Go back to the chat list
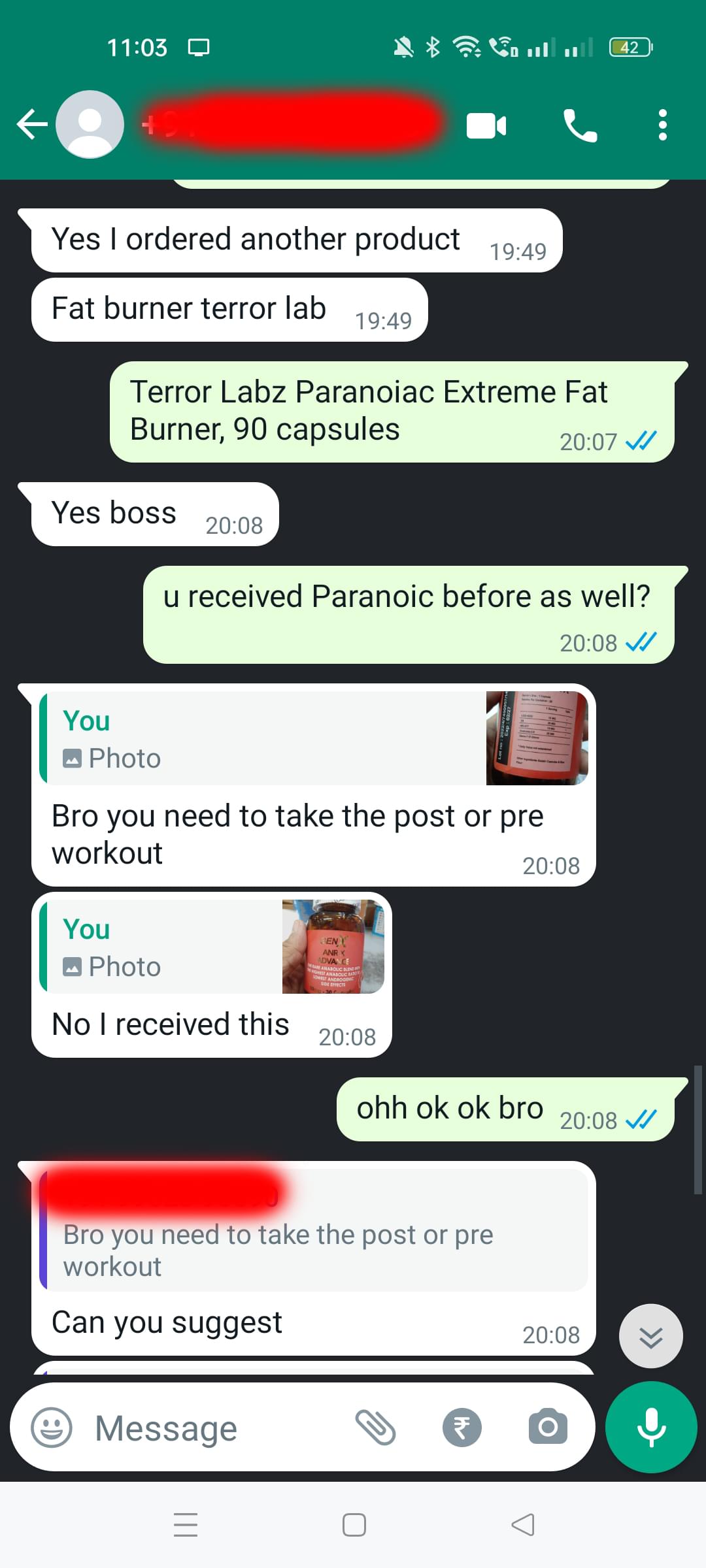706x1568 pixels. coord(31,125)
